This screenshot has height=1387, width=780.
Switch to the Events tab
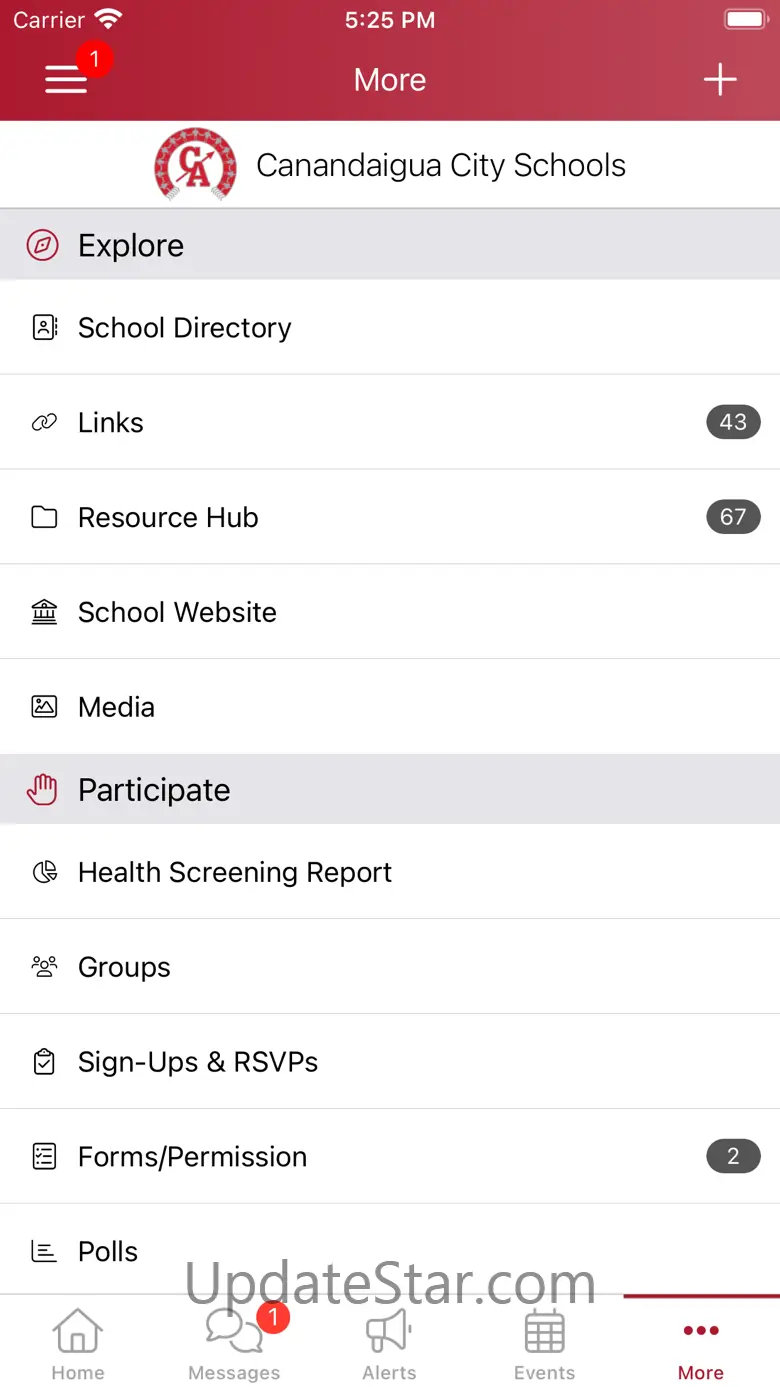(x=545, y=1344)
